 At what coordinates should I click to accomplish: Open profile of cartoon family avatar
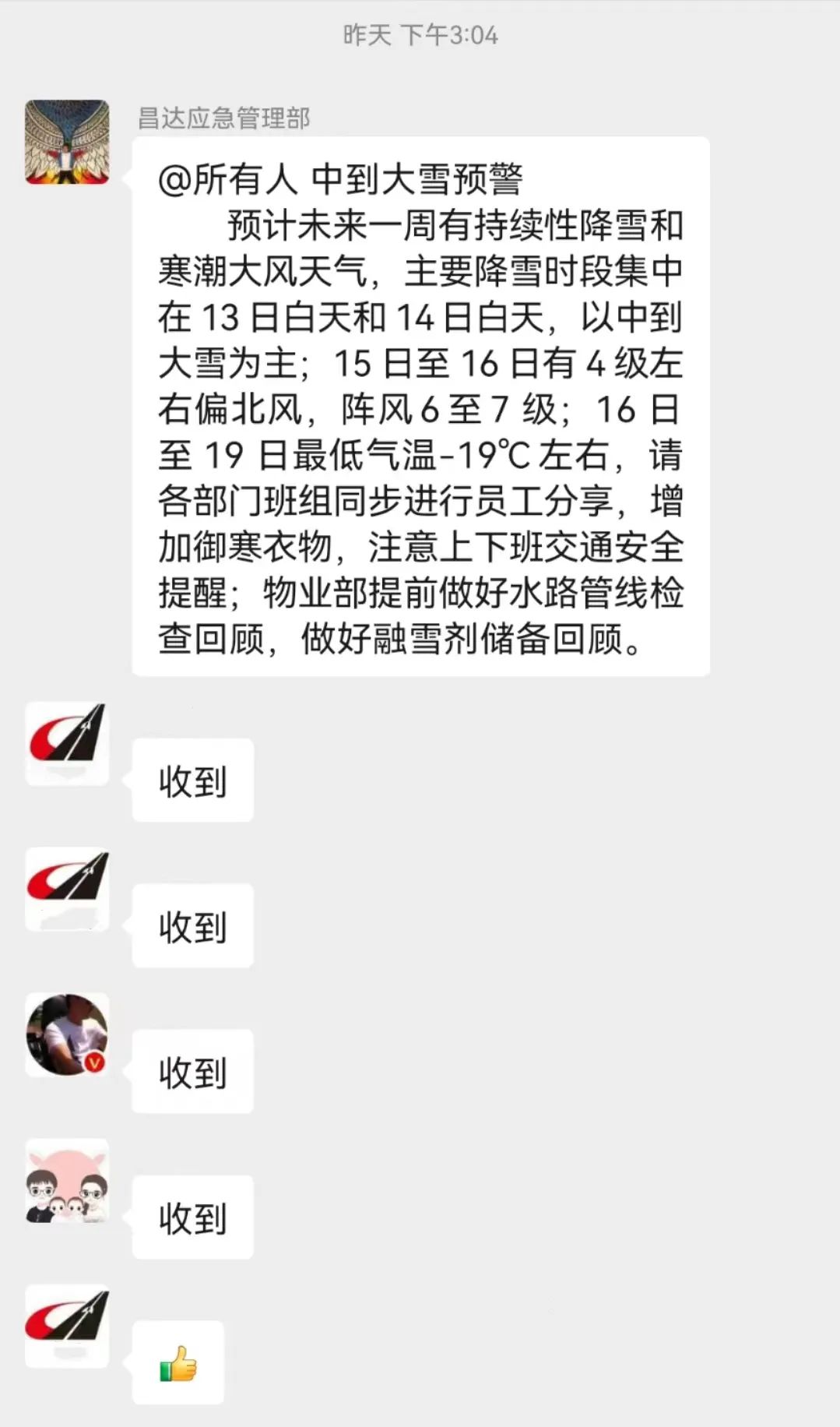pyautogui.click(x=67, y=1181)
